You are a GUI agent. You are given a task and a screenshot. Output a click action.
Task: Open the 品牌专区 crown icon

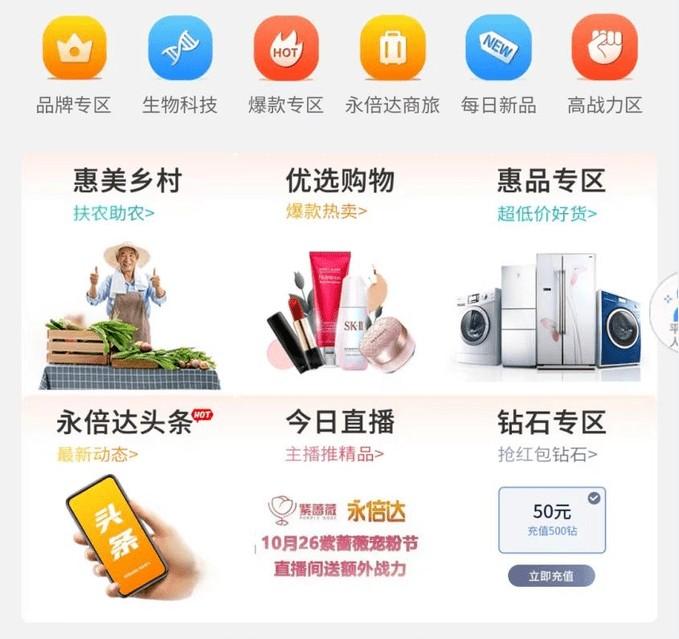[x=74, y=48]
